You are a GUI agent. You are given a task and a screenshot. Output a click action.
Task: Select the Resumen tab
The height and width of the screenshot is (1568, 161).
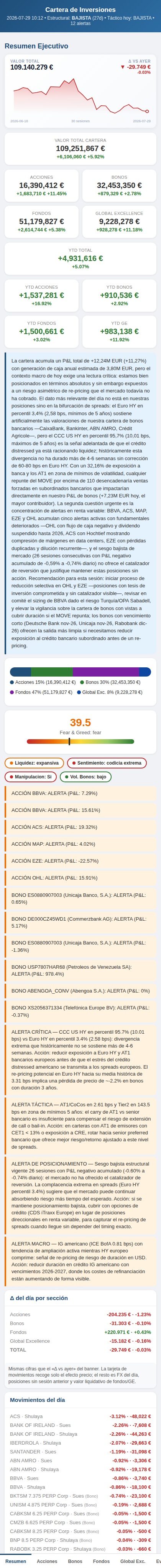16,1561
